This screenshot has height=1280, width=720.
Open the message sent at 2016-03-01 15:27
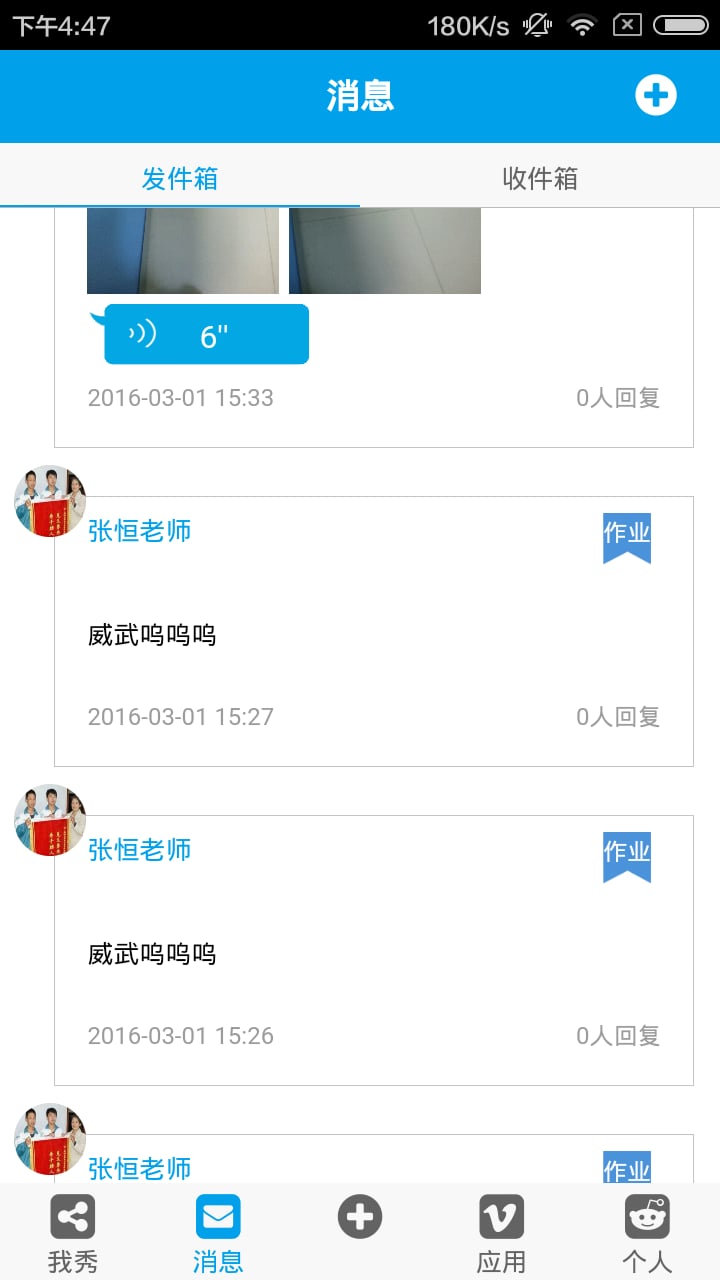pyautogui.click(x=373, y=631)
